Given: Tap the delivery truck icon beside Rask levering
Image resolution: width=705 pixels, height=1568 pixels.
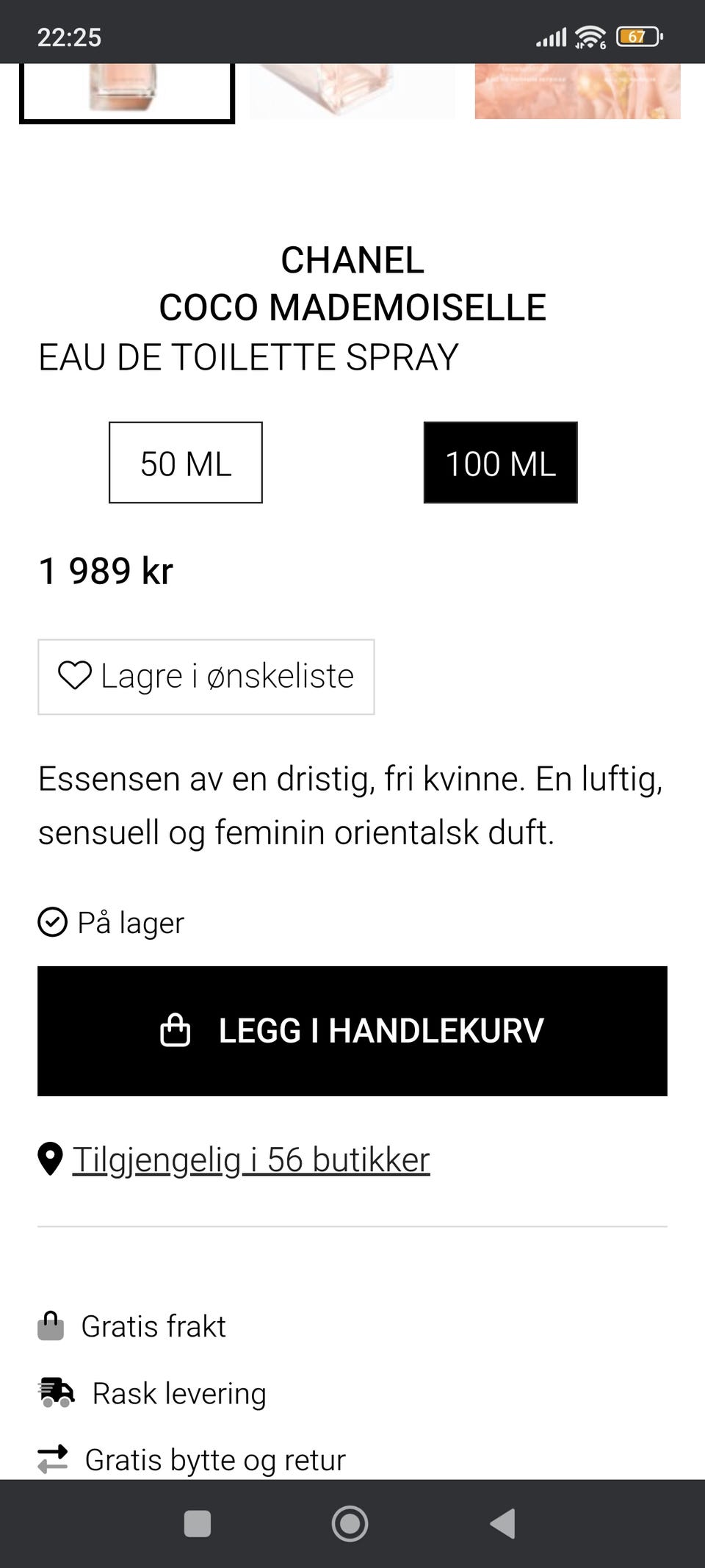Looking at the screenshot, I should 55,1392.
